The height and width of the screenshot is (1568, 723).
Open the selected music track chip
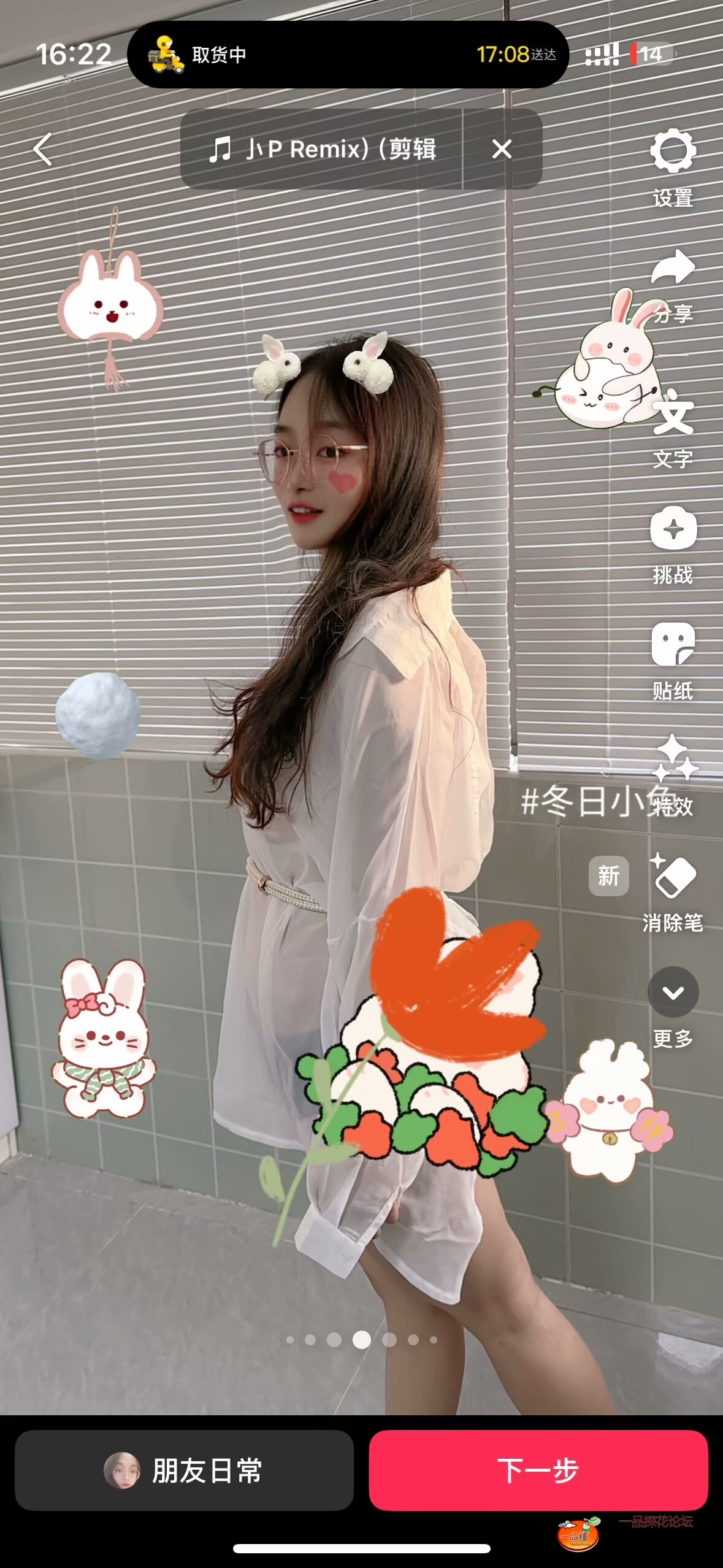coord(323,149)
